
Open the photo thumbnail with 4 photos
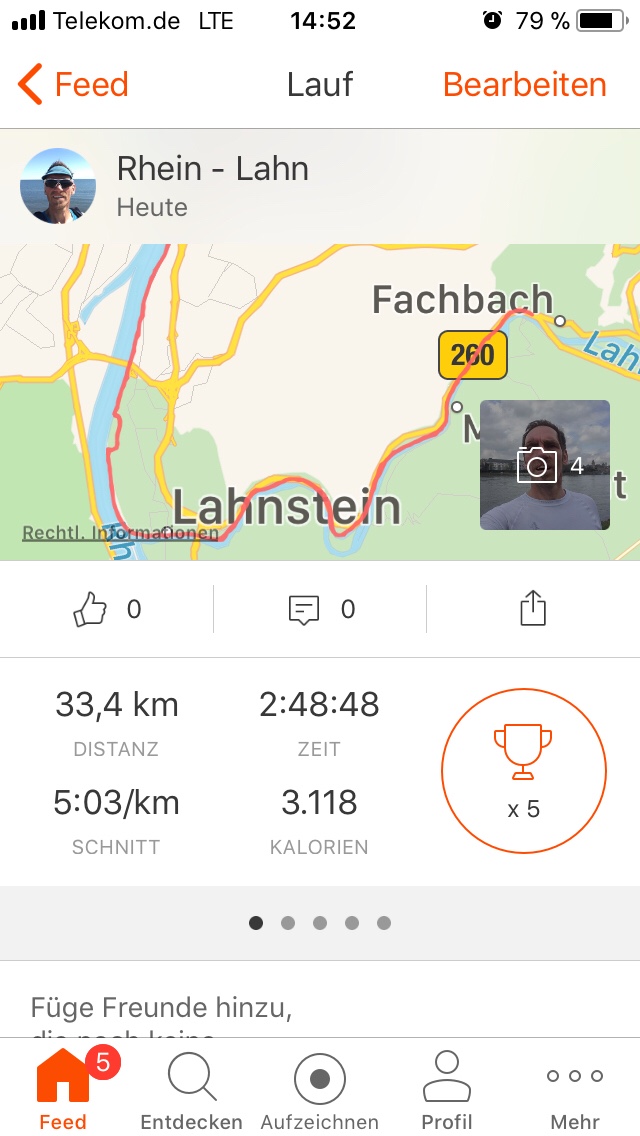point(545,465)
